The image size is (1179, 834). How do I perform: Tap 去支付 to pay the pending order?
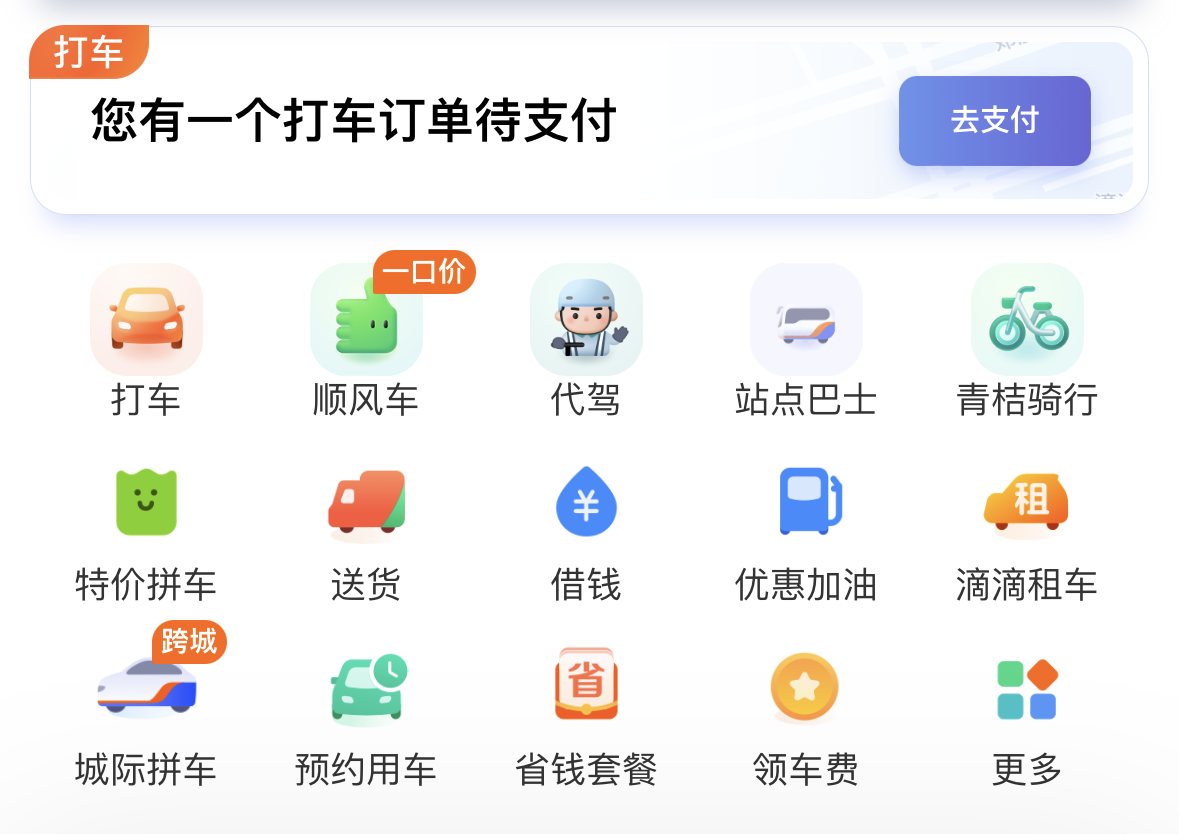pyautogui.click(x=994, y=121)
